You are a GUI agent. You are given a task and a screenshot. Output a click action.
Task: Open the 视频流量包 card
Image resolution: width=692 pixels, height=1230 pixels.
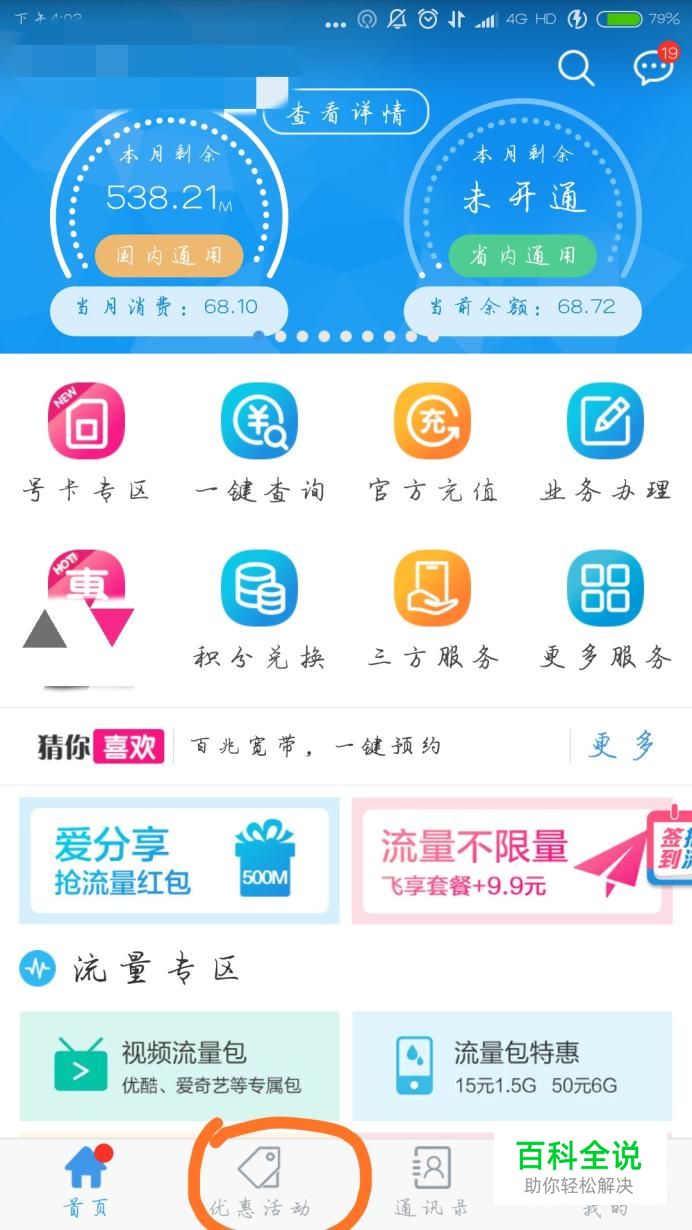180,1066
